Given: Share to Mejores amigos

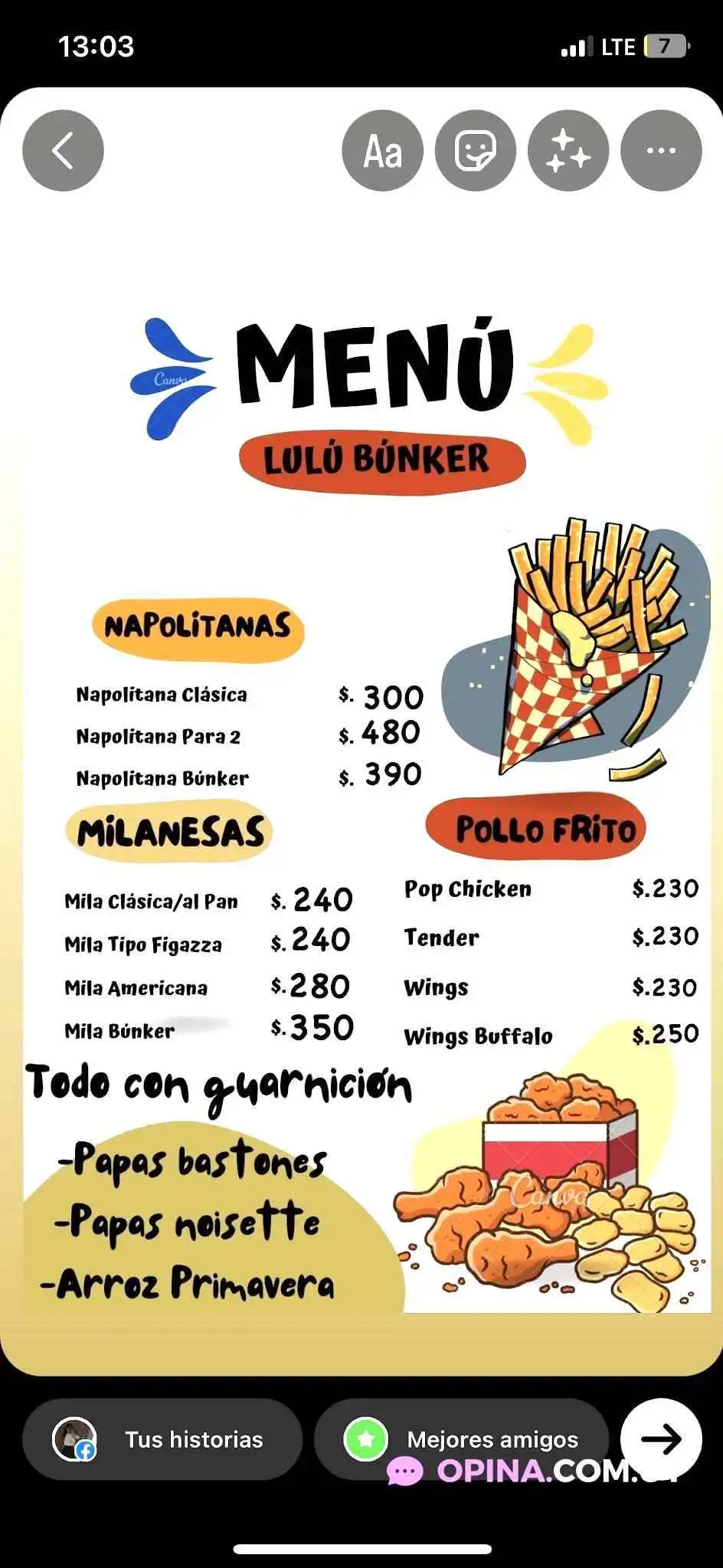Looking at the screenshot, I should pyautogui.click(x=461, y=1439).
